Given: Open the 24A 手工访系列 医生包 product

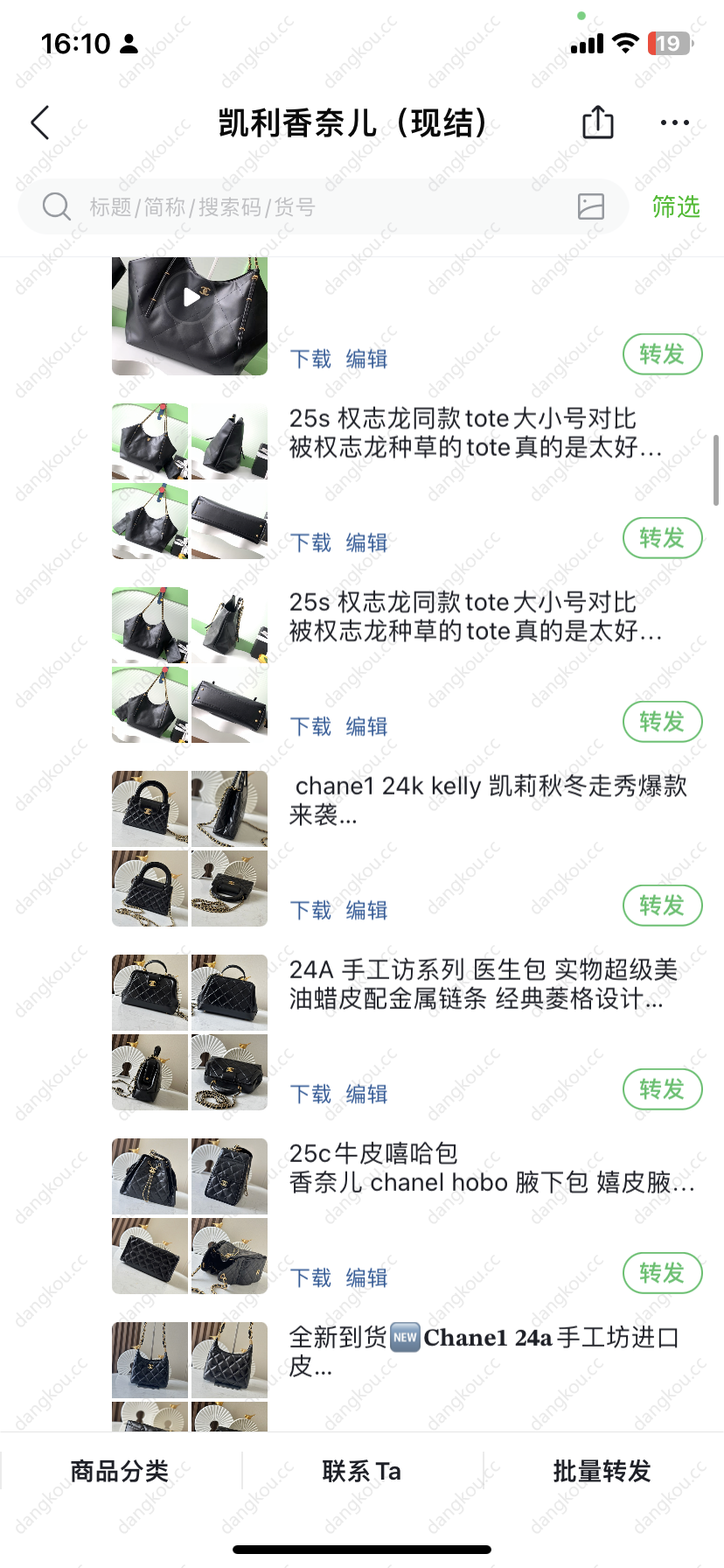Looking at the screenshot, I should [x=483, y=983].
